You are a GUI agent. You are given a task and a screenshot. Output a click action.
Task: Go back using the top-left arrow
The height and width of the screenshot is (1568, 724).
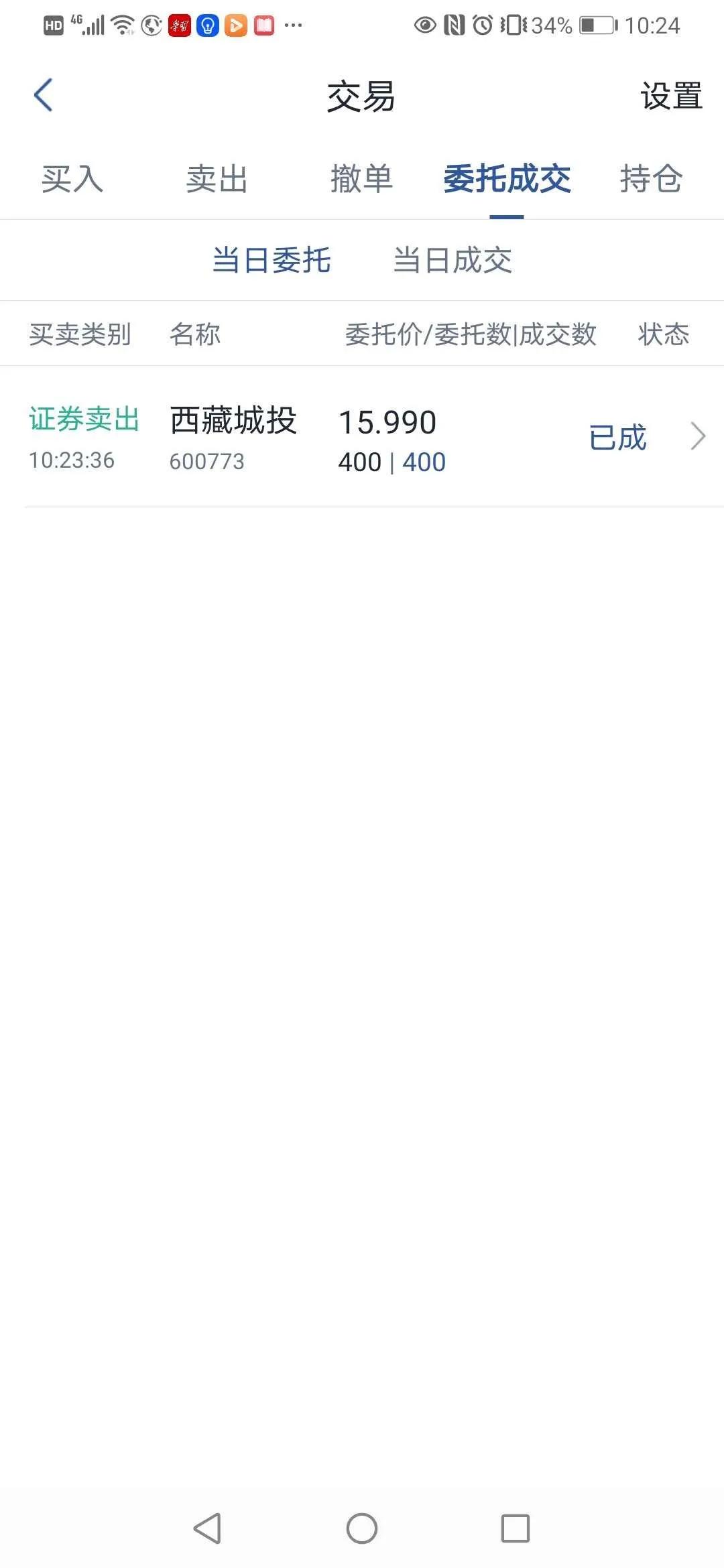click(x=44, y=95)
